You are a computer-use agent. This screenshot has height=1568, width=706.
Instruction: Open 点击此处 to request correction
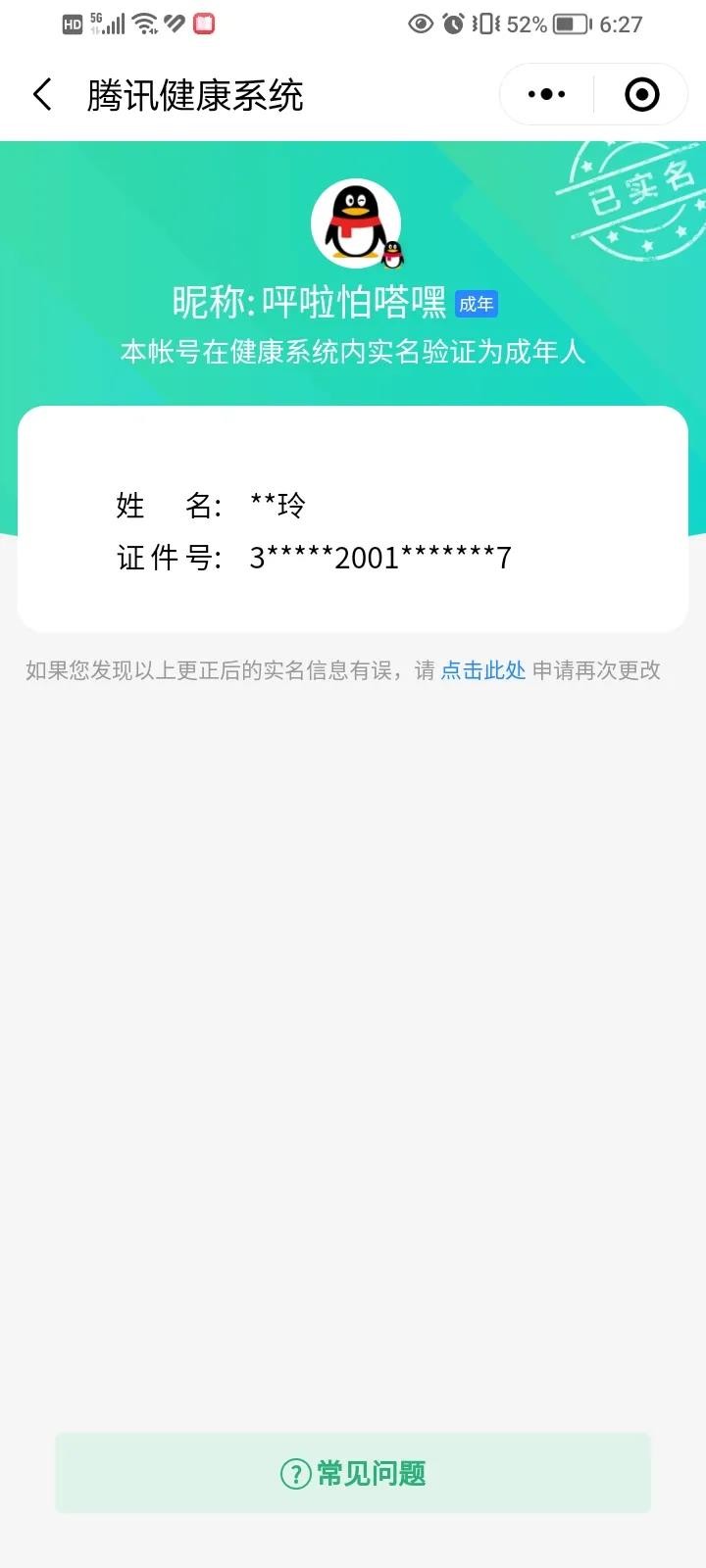click(482, 670)
